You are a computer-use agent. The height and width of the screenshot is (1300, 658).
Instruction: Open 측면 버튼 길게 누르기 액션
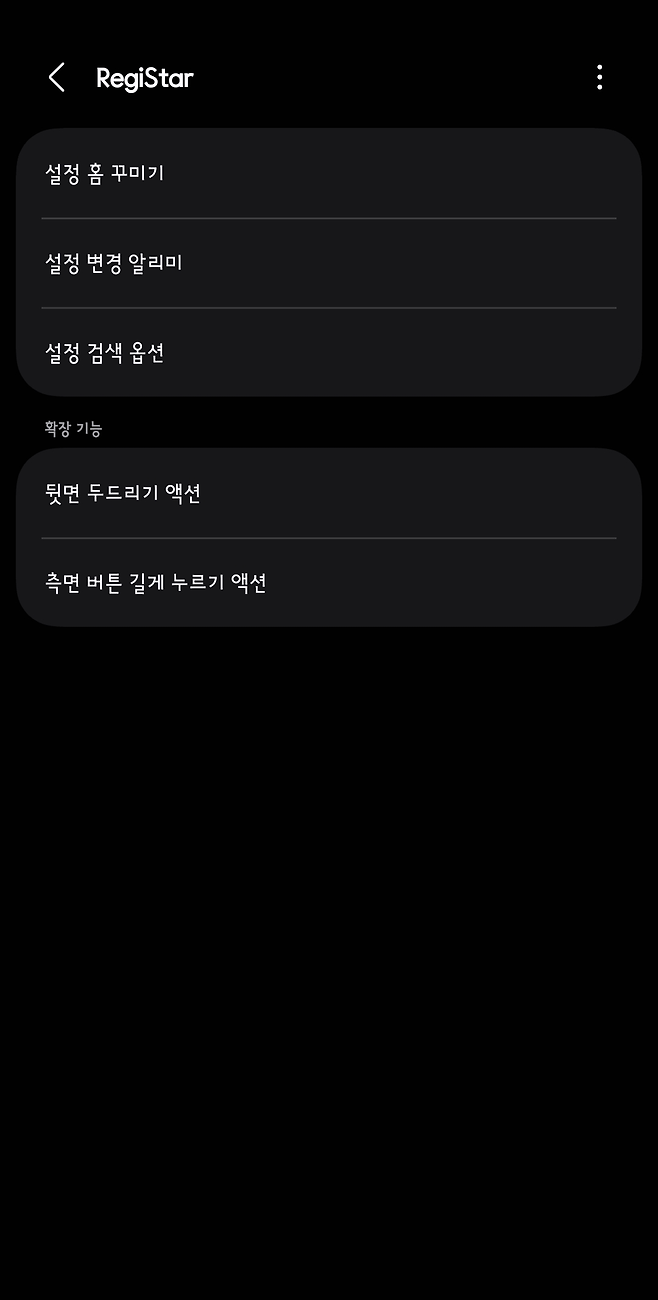coord(328,583)
